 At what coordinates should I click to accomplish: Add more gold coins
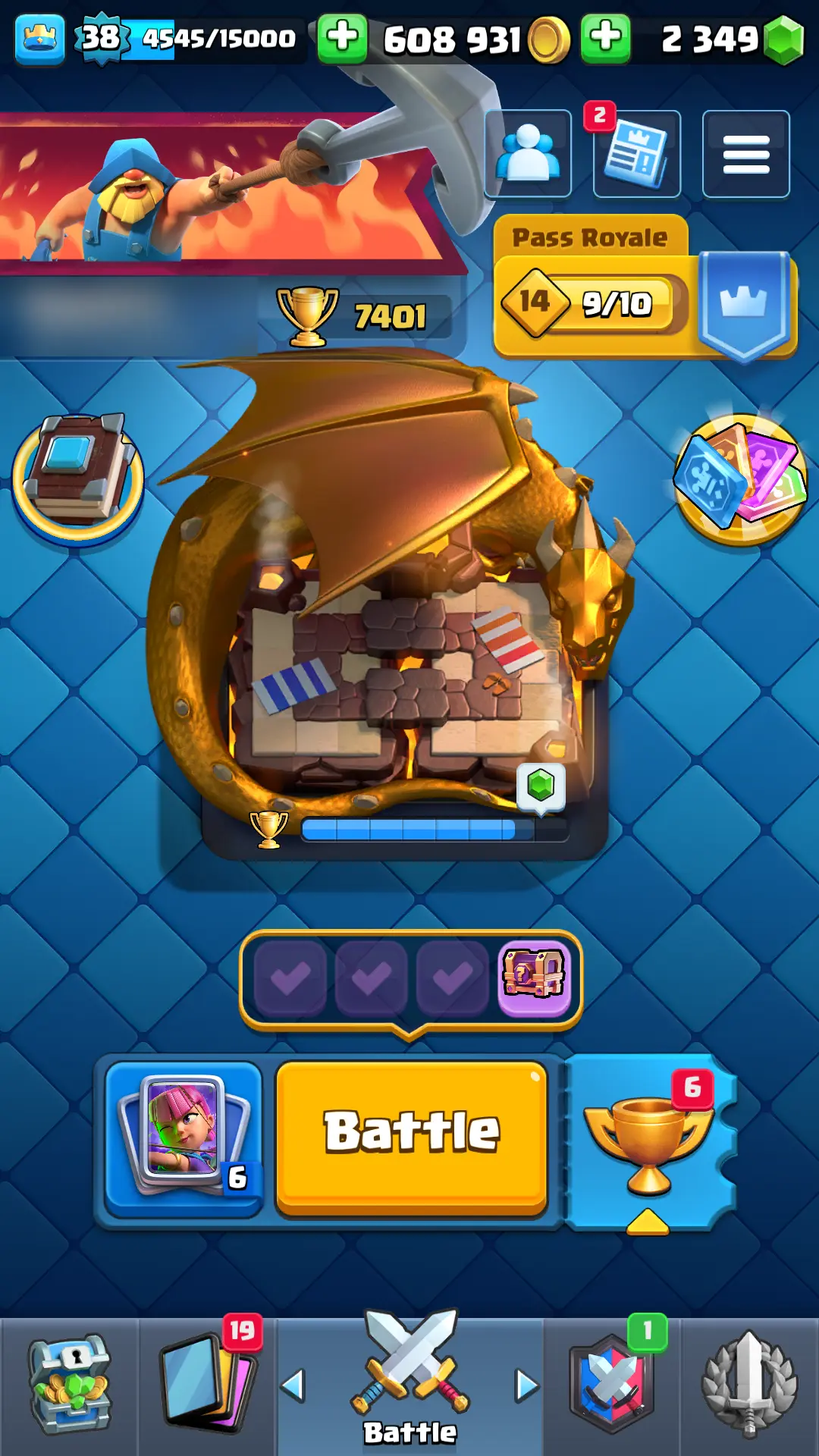tap(343, 38)
